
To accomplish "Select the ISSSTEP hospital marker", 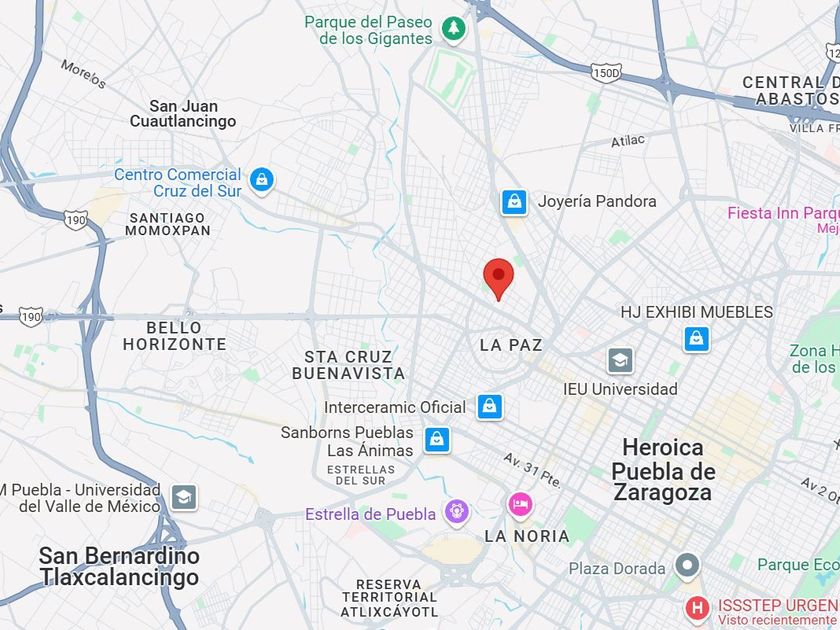I will (698, 609).
